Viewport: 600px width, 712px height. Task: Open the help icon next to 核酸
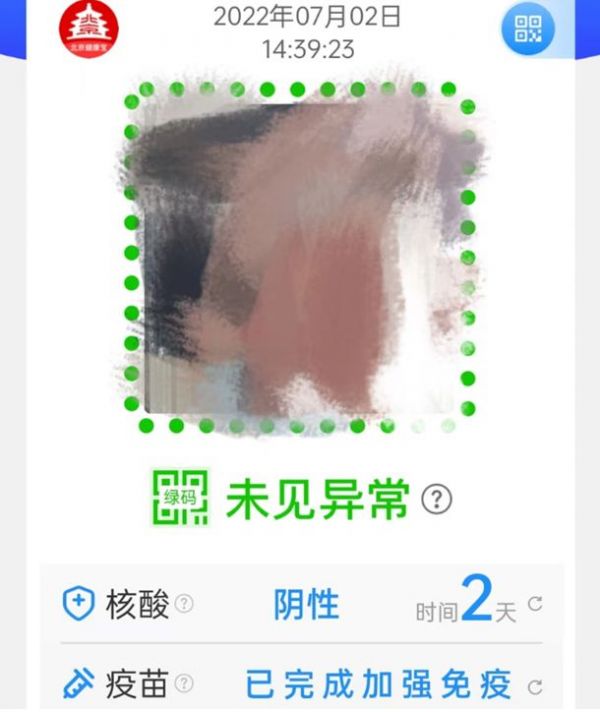pos(184,604)
